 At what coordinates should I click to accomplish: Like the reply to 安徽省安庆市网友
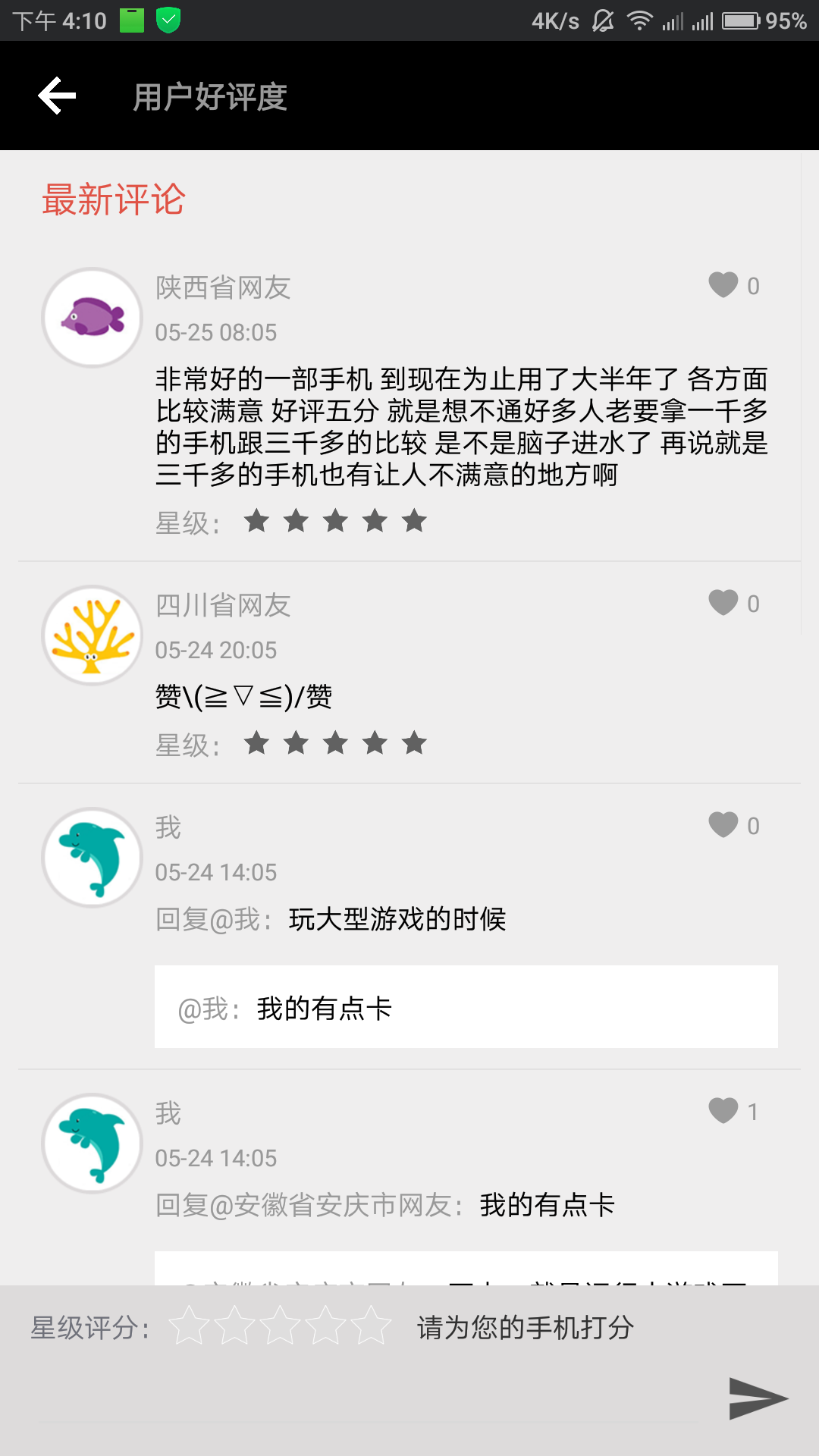click(x=723, y=1111)
